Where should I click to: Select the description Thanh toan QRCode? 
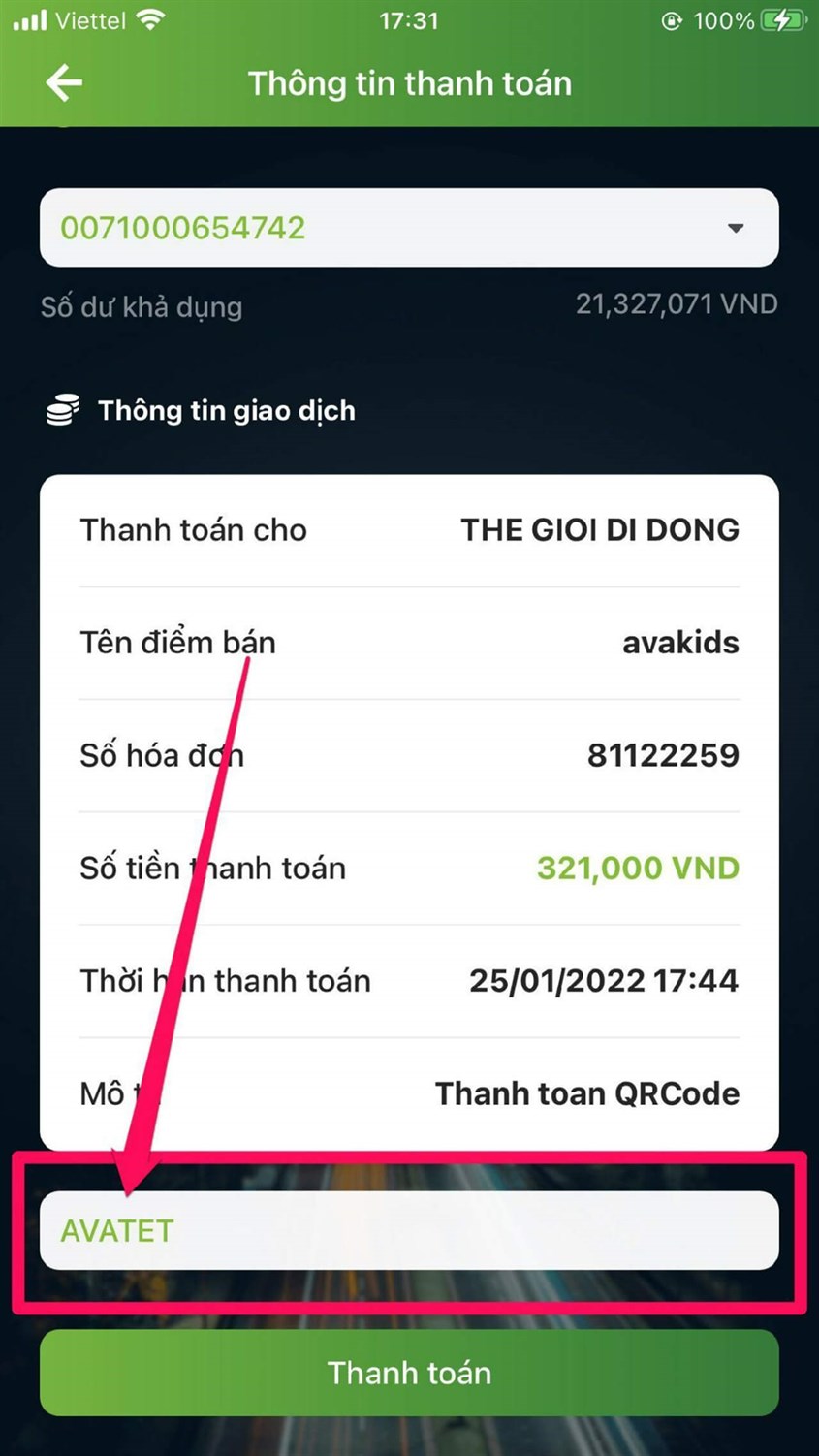[x=587, y=1092]
